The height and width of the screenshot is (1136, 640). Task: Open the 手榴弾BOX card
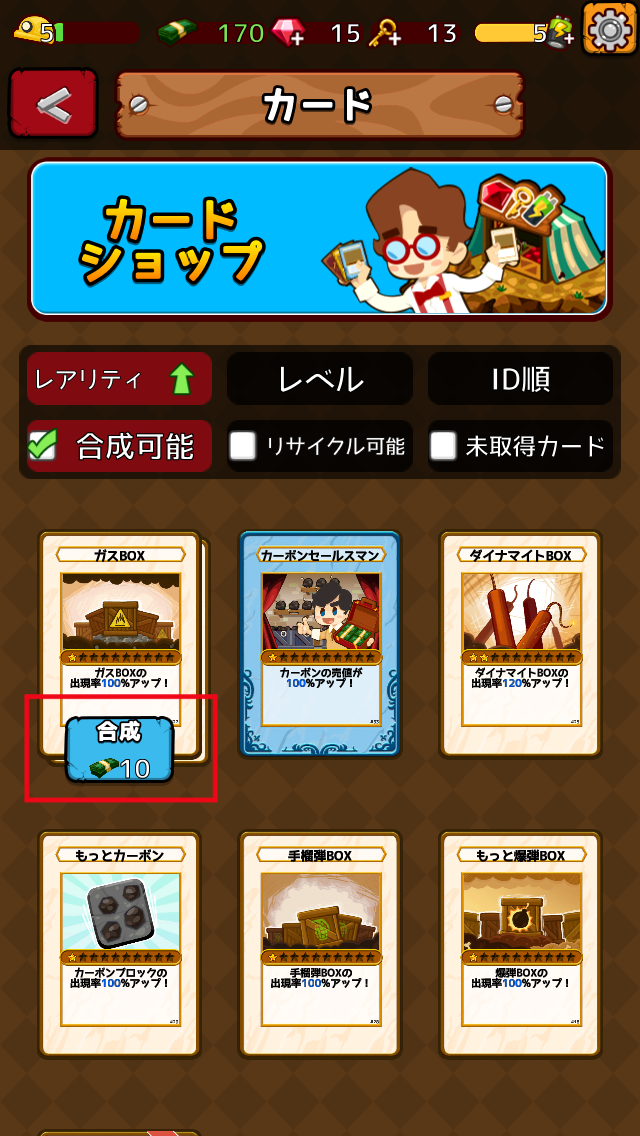coord(320,943)
